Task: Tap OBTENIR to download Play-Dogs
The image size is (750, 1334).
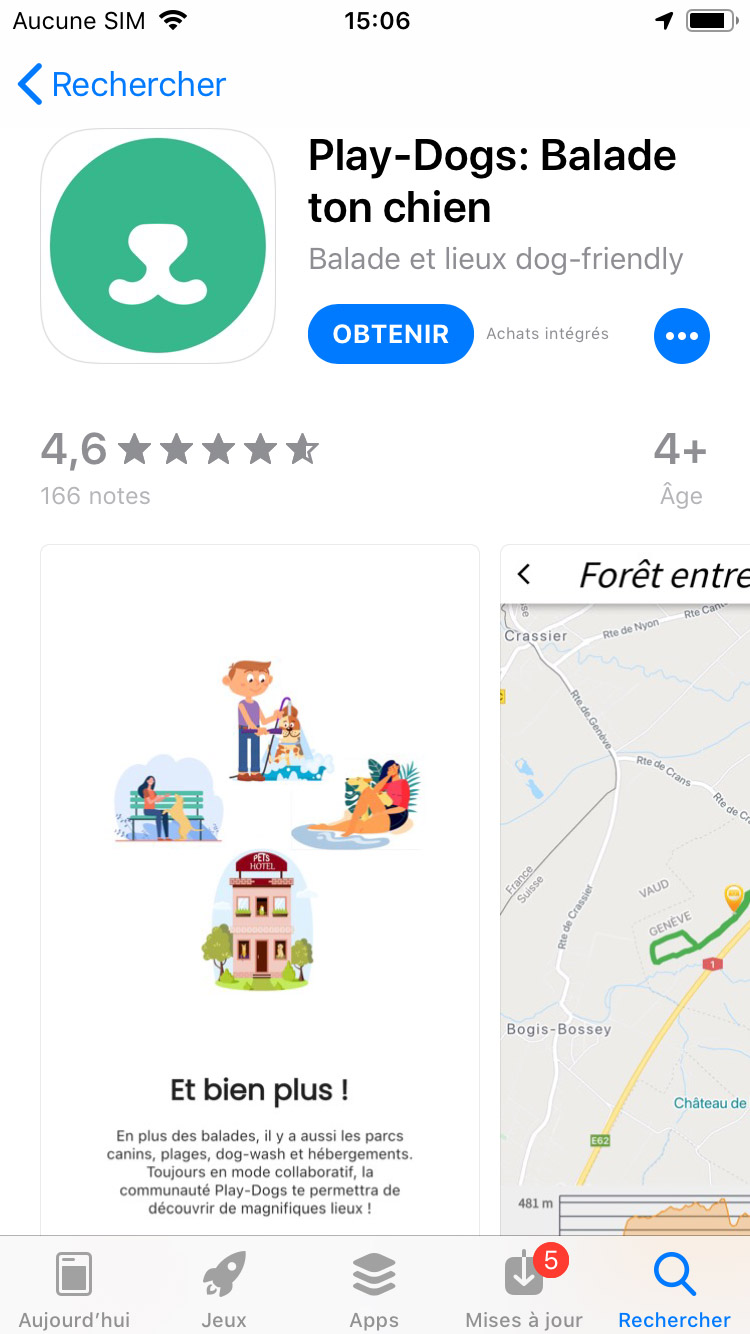Action: (390, 334)
